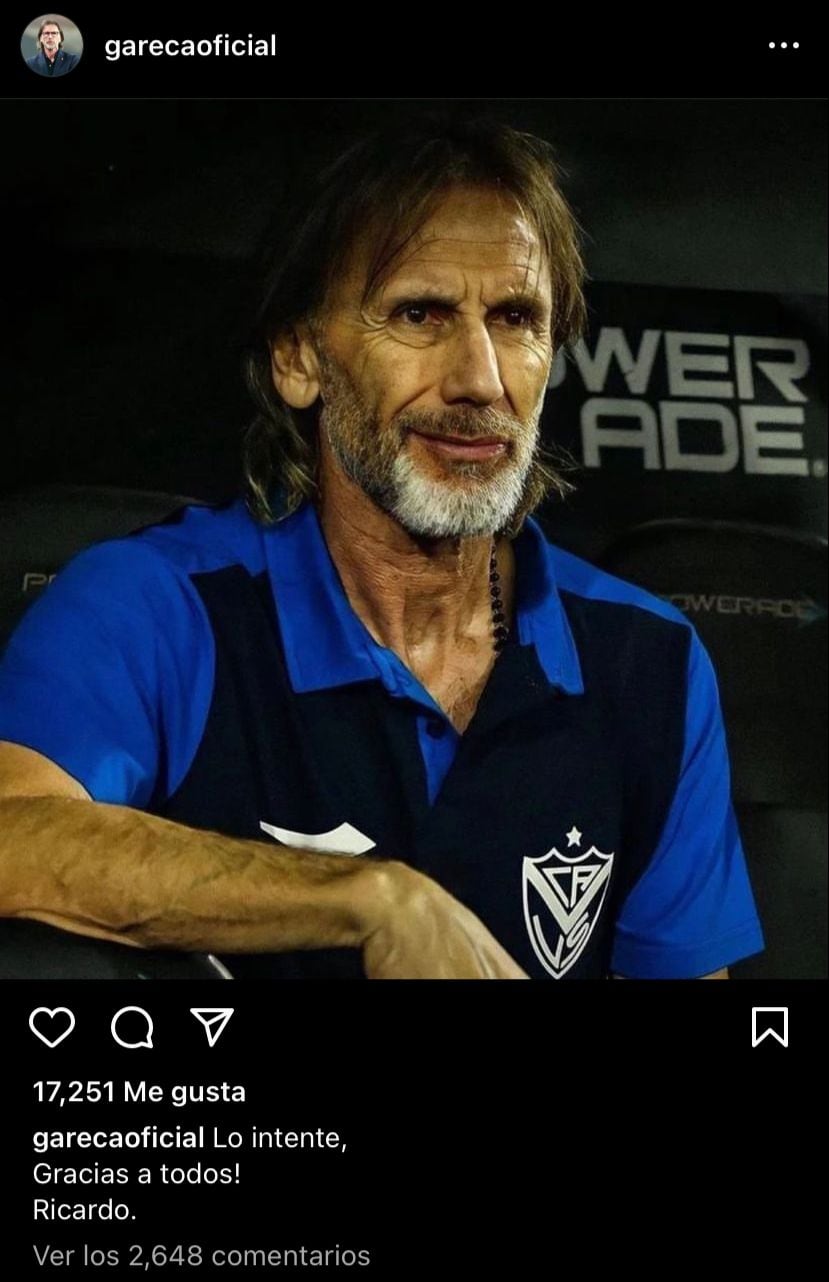
Task: Tap the comment bubble icon
Action: tap(131, 1026)
